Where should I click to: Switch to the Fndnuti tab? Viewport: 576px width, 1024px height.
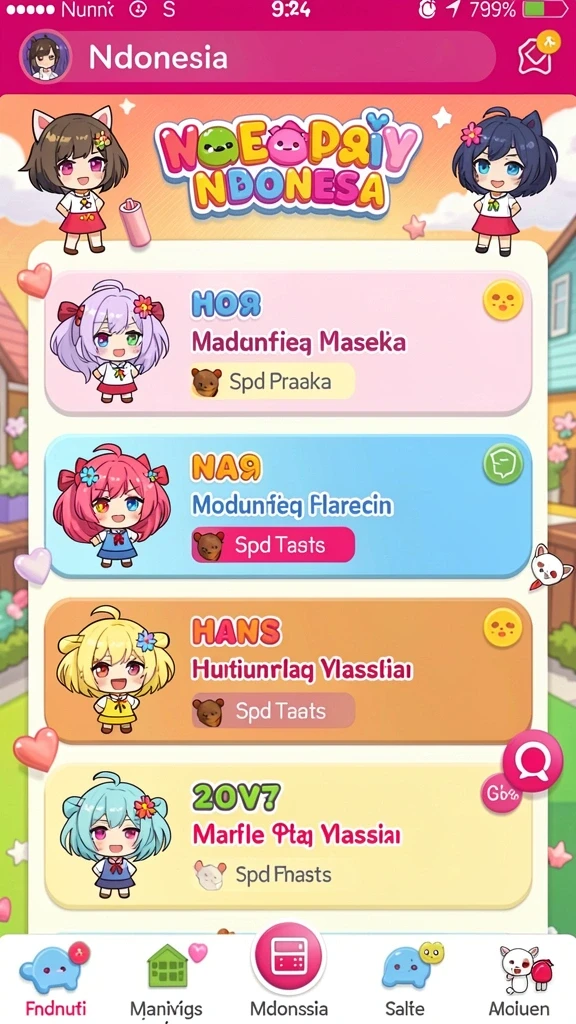[55, 981]
